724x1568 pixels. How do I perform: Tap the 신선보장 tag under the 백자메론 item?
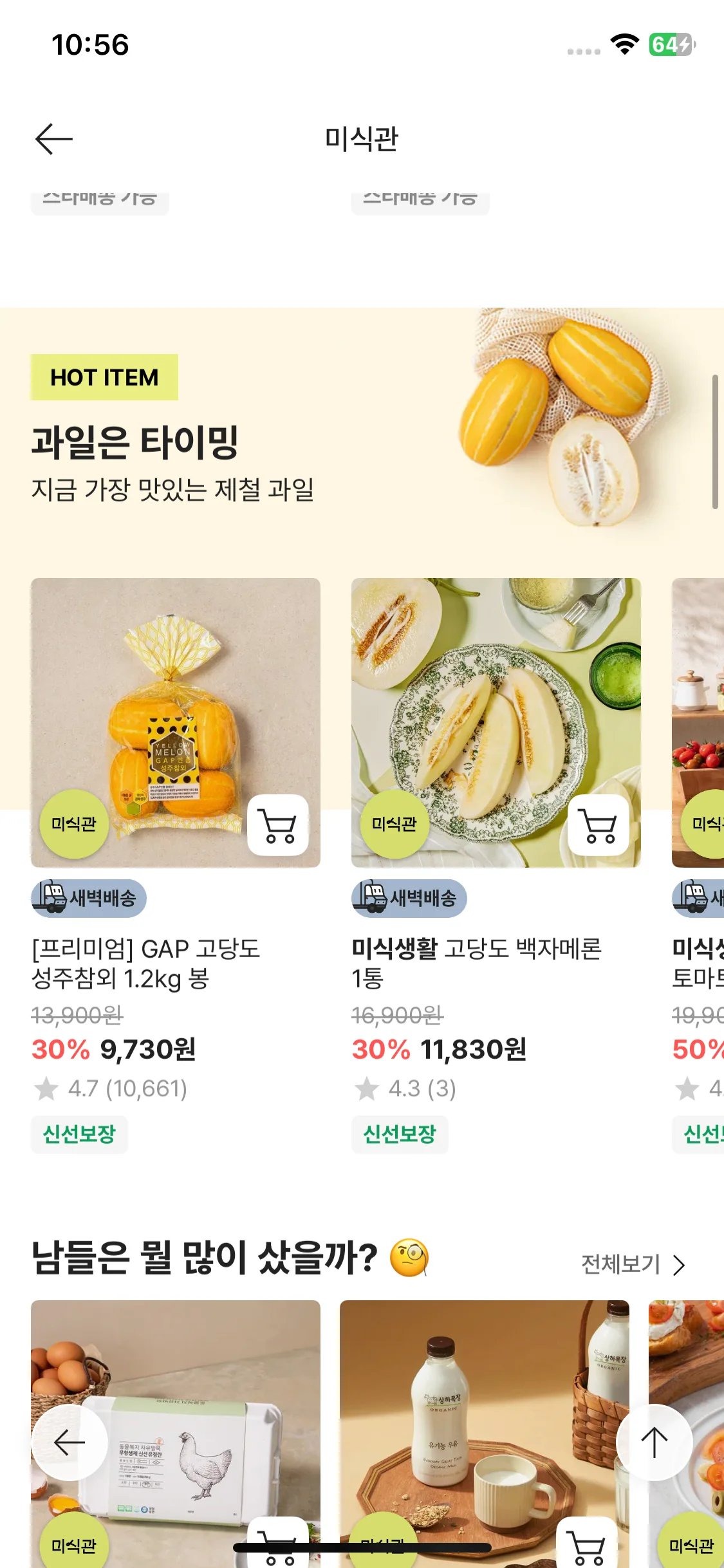coord(399,1134)
